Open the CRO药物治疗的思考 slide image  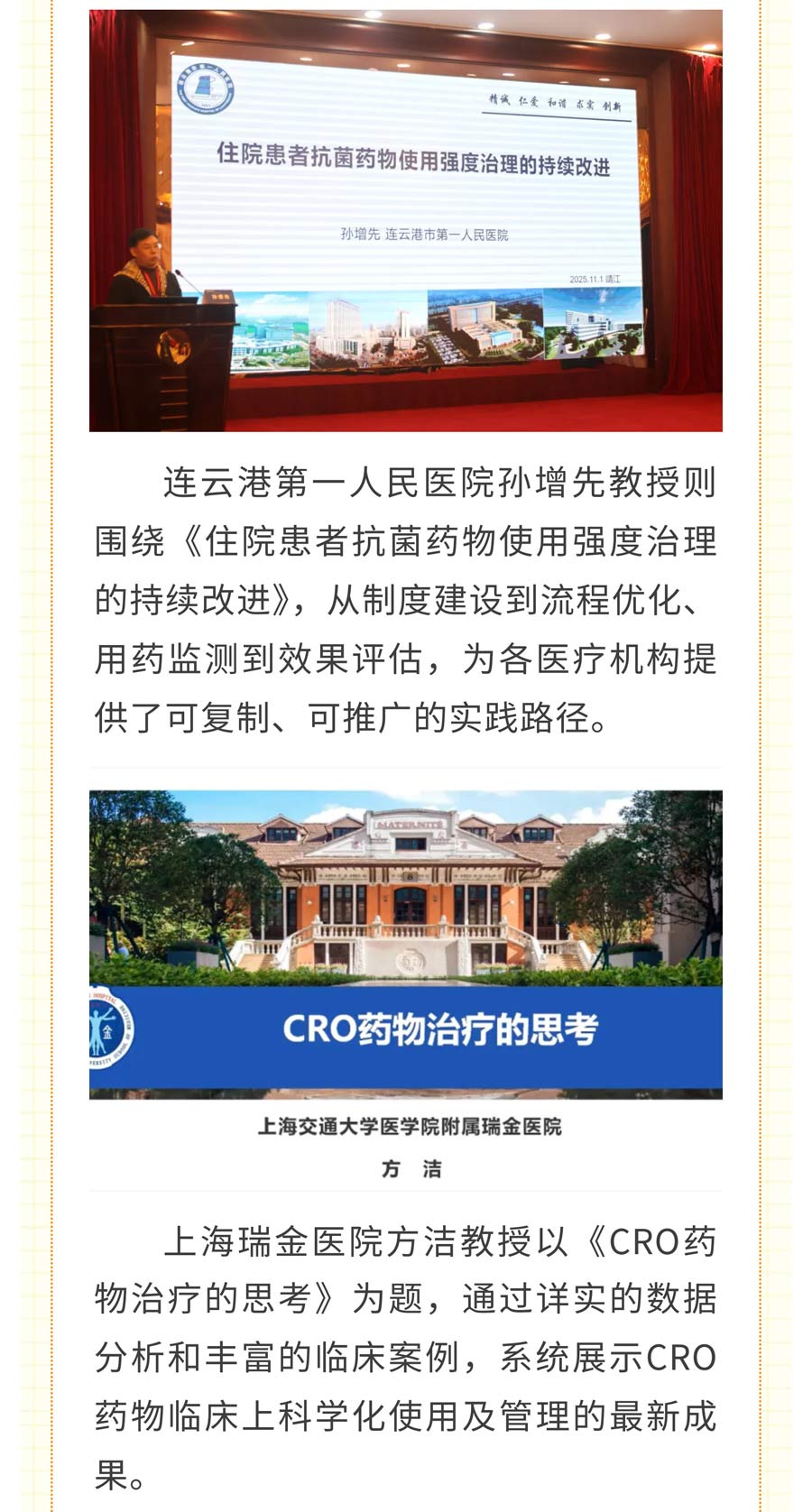pos(405,989)
